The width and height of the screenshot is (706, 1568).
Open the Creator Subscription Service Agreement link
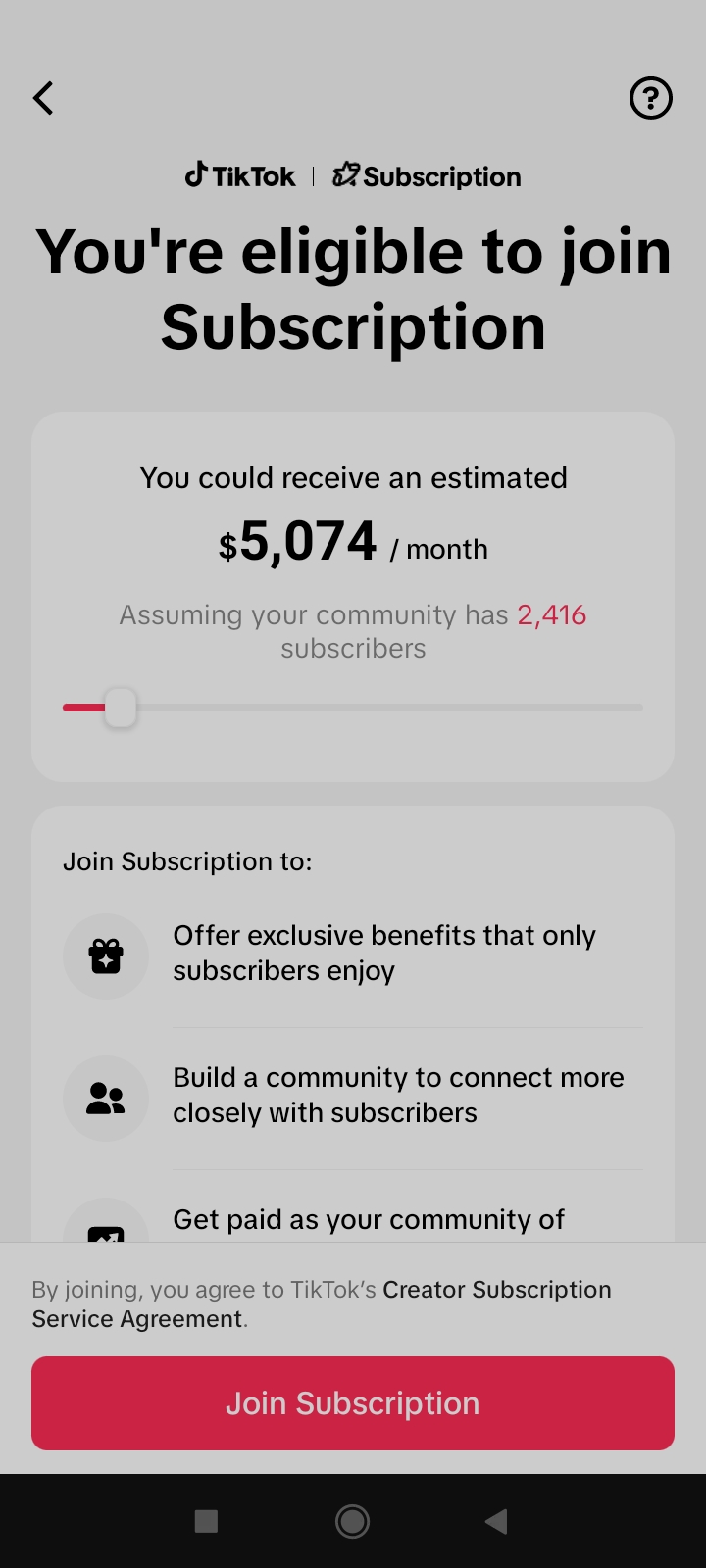[x=321, y=1304]
